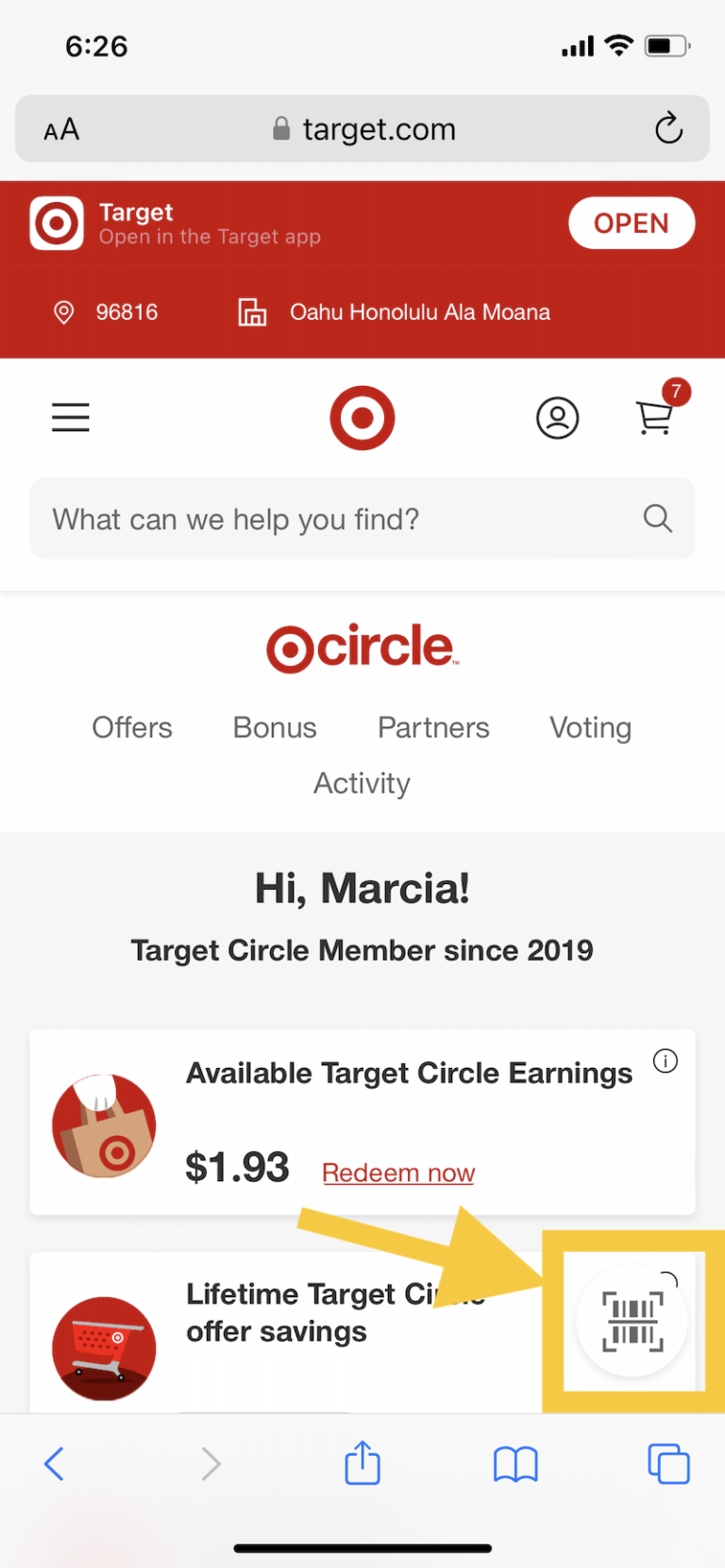Change the 96816 zip code location
The height and width of the screenshot is (1568, 725).
click(x=106, y=312)
